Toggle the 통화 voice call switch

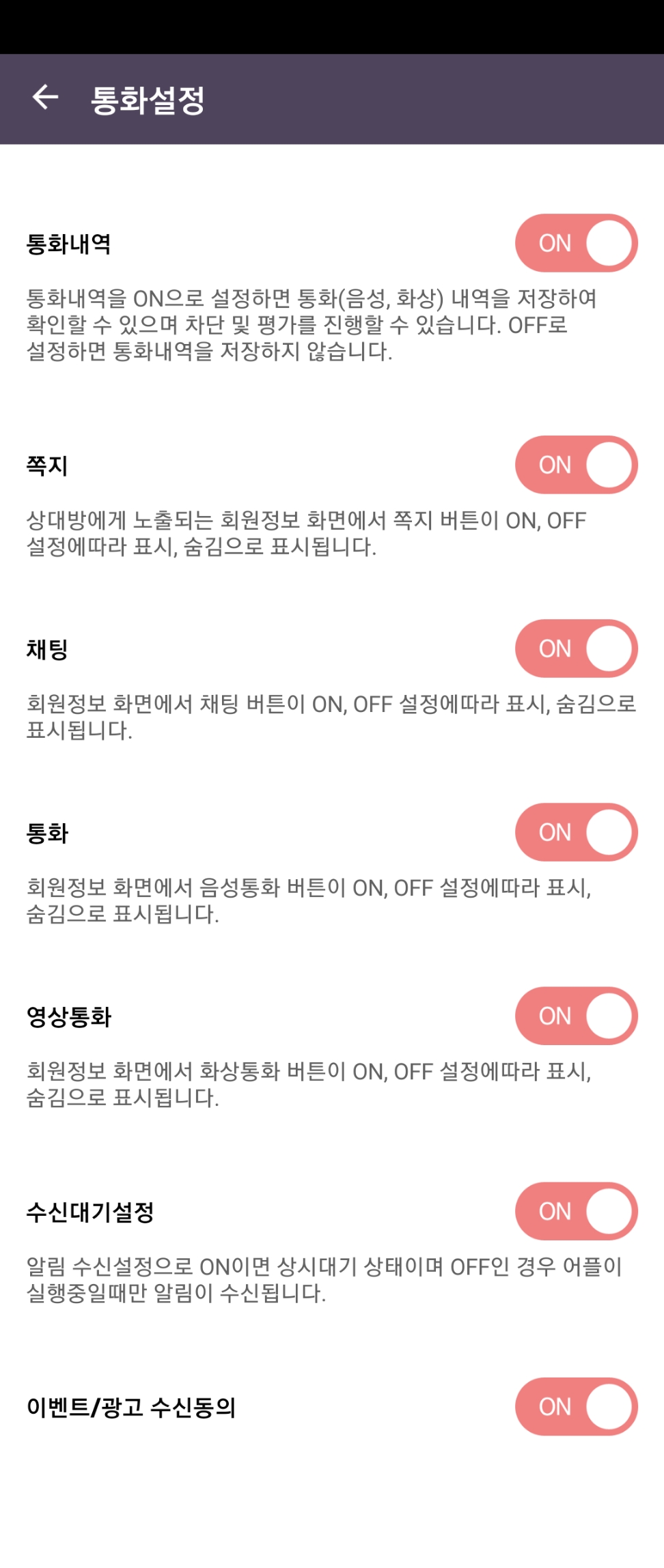(x=576, y=832)
